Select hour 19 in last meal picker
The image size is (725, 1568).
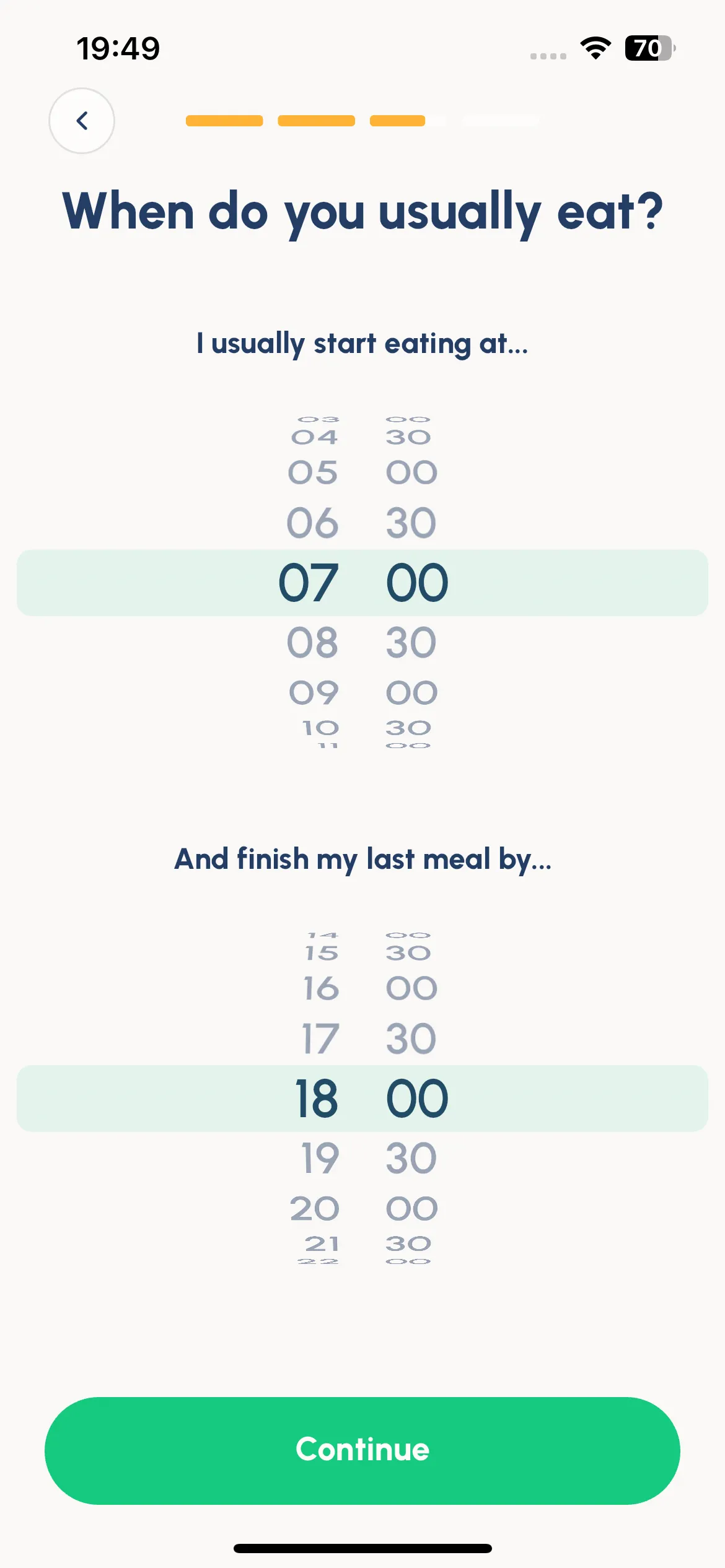point(320,1158)
